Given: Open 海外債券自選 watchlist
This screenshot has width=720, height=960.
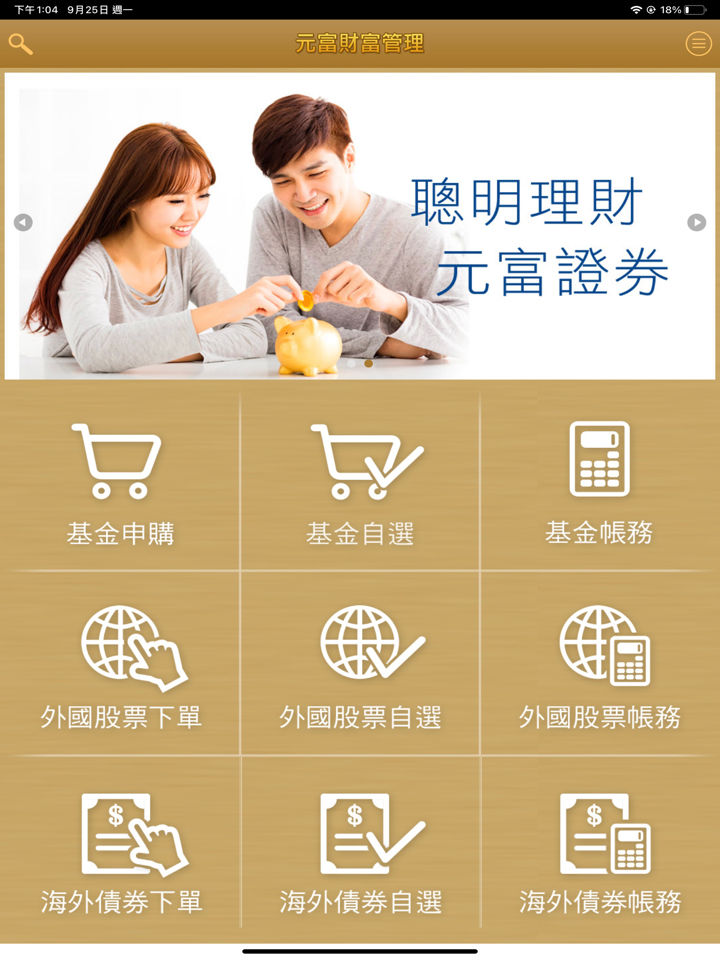Looking at the screenshot, I should (360, 852).
